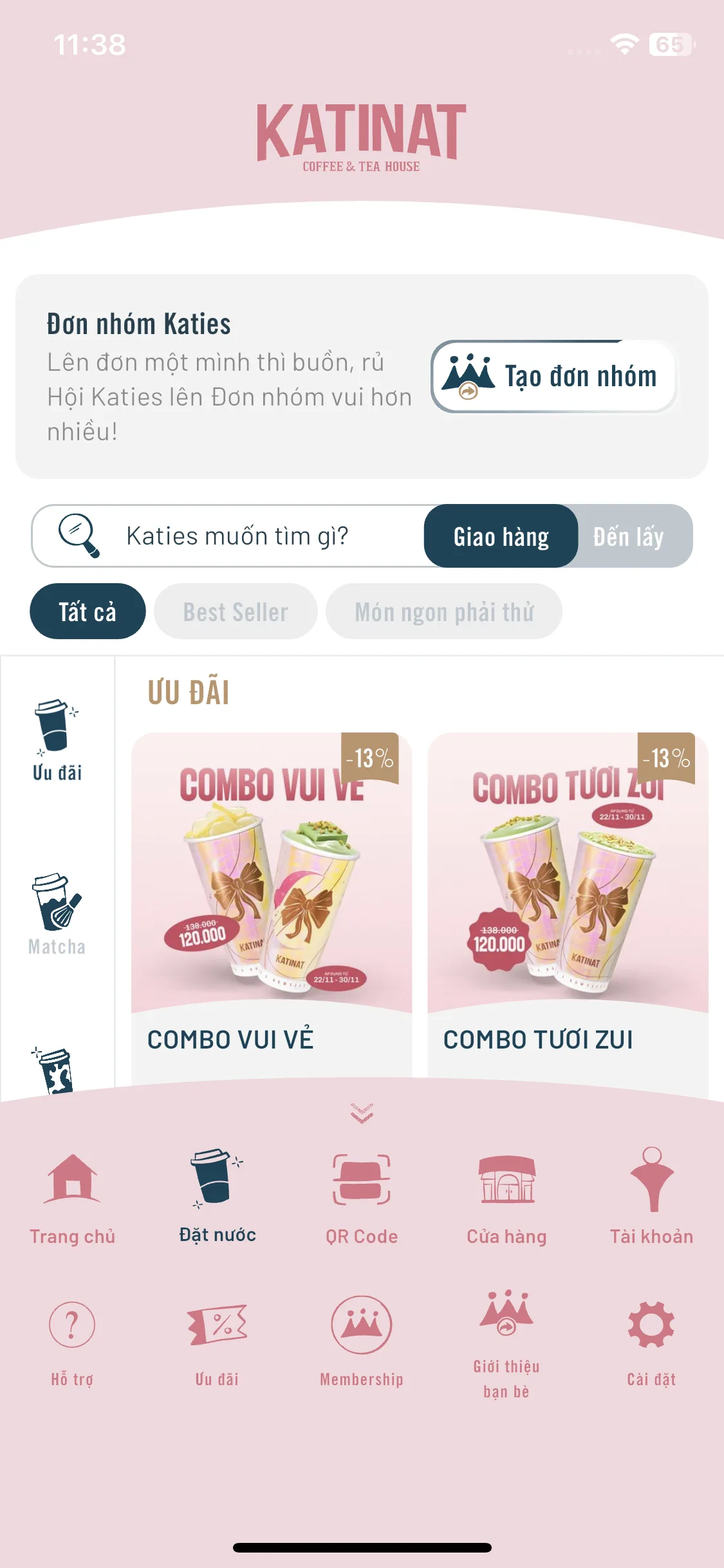Collapse the bottom menu with the chevron
Screen dimensions: 724x1568
tap(362, 1113)
